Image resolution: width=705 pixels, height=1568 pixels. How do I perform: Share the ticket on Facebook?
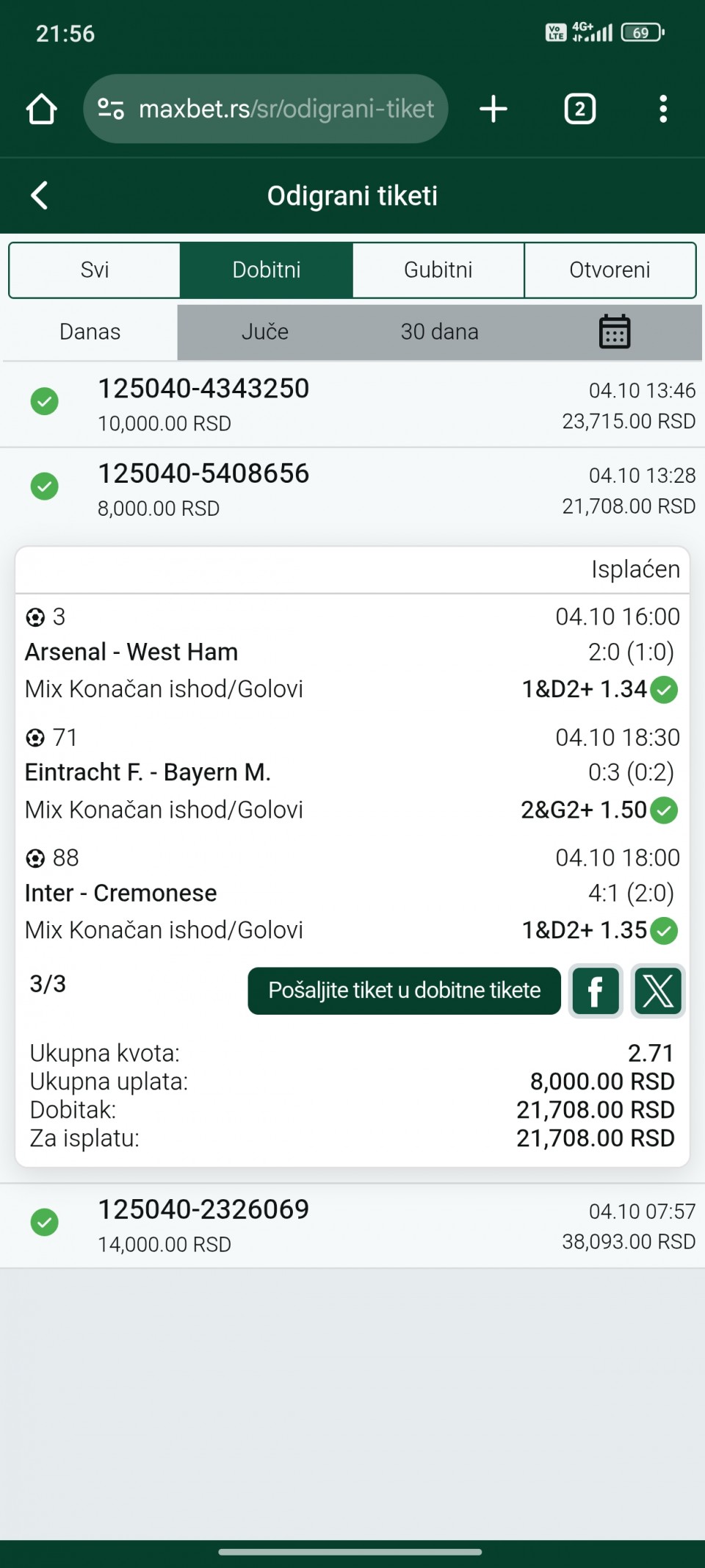596,990
